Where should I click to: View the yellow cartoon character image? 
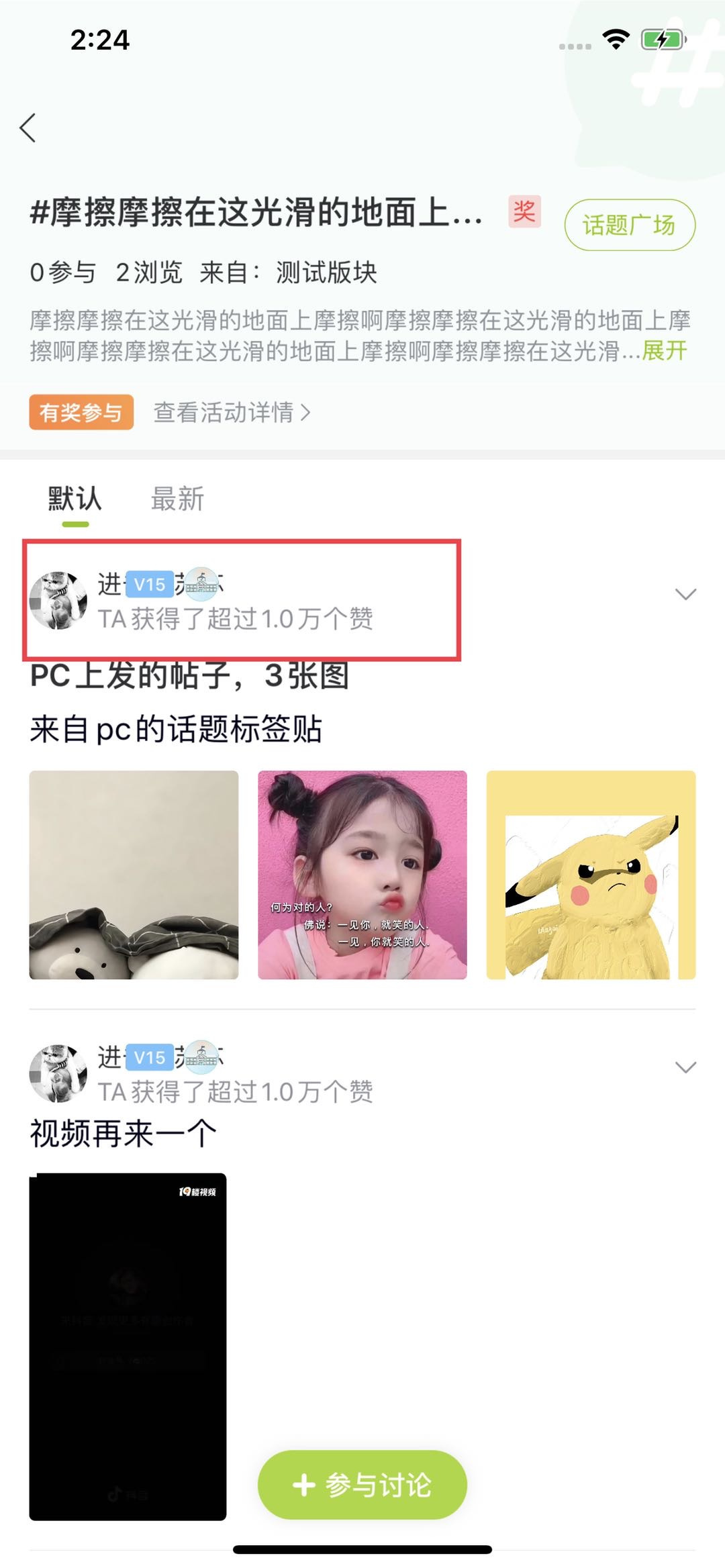591,875
